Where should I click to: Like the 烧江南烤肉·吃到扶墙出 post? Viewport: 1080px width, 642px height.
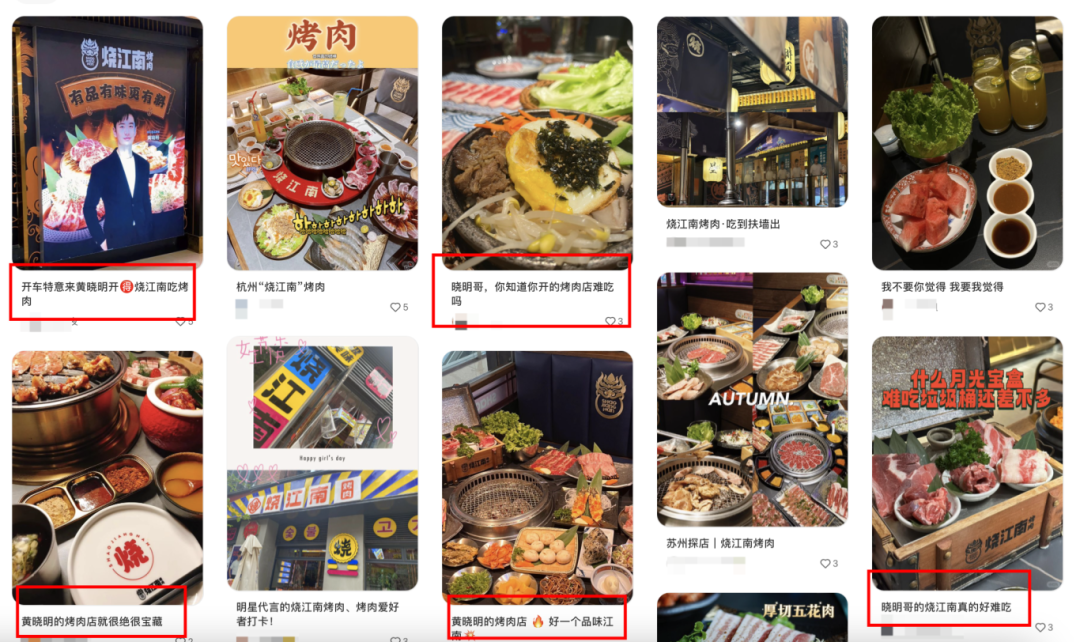pyautogui.click(x=824, y=244)
